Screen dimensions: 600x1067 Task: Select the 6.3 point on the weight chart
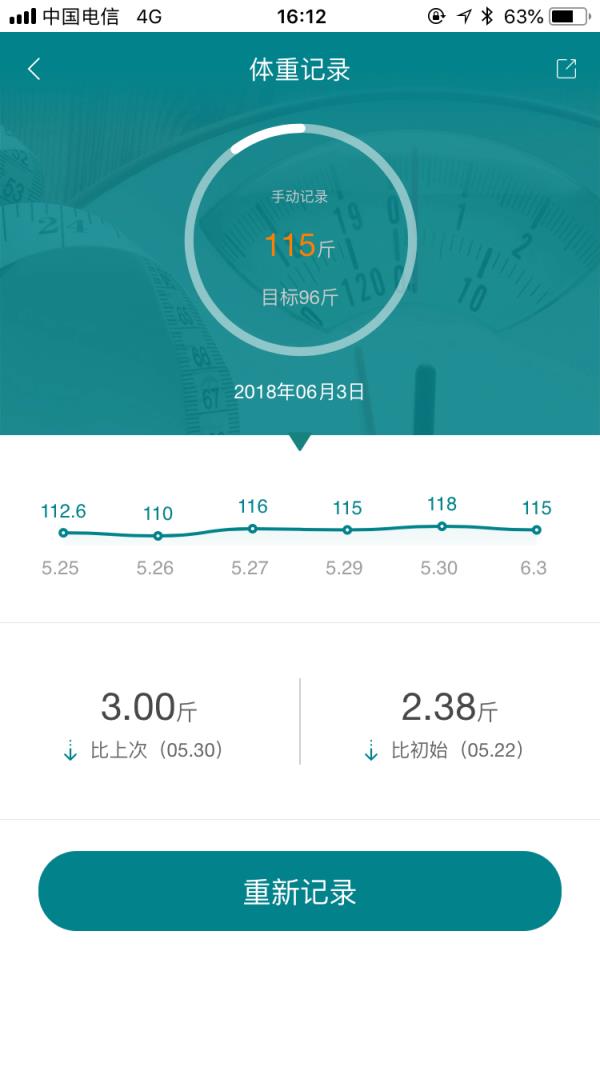coord(536,530)
